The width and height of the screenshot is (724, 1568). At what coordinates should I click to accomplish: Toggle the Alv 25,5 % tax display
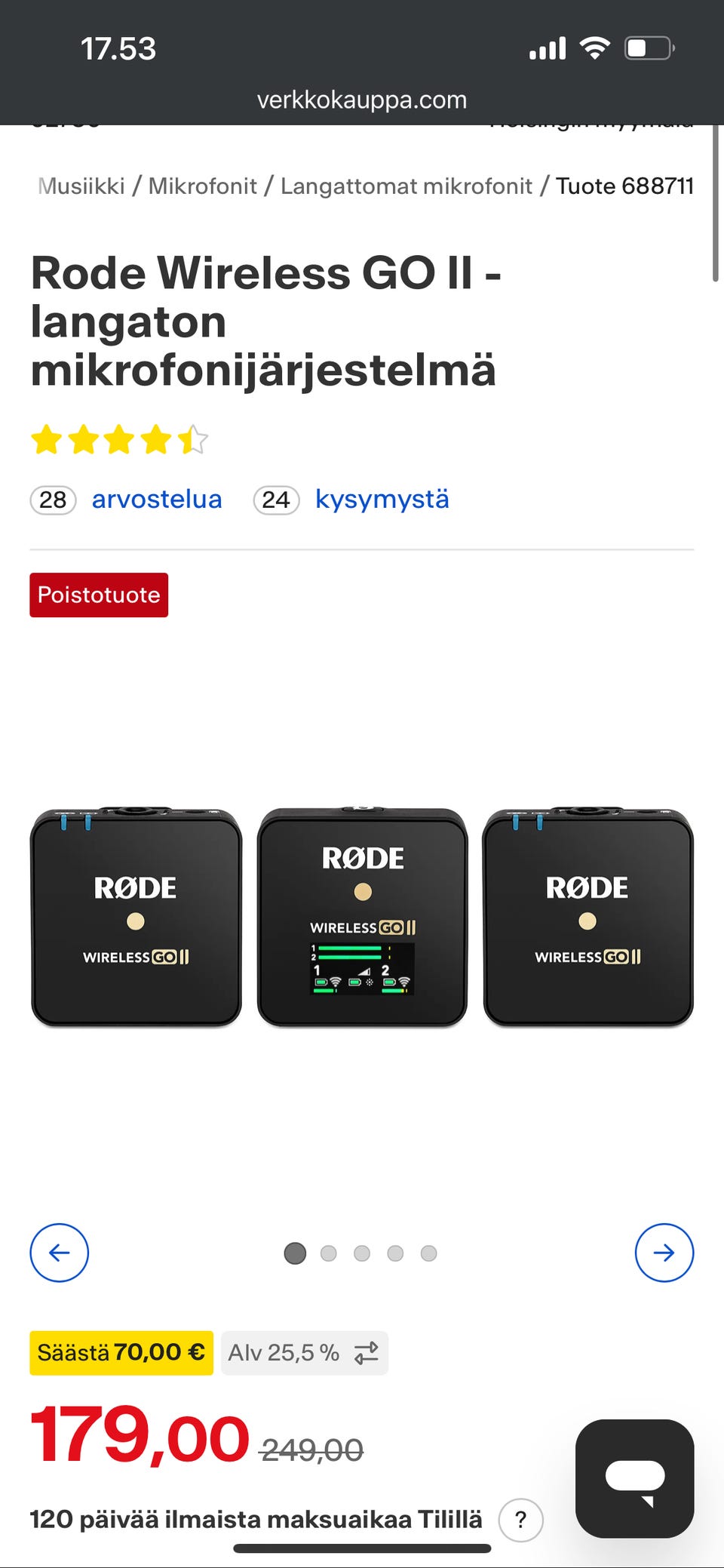pos(305,1353)
